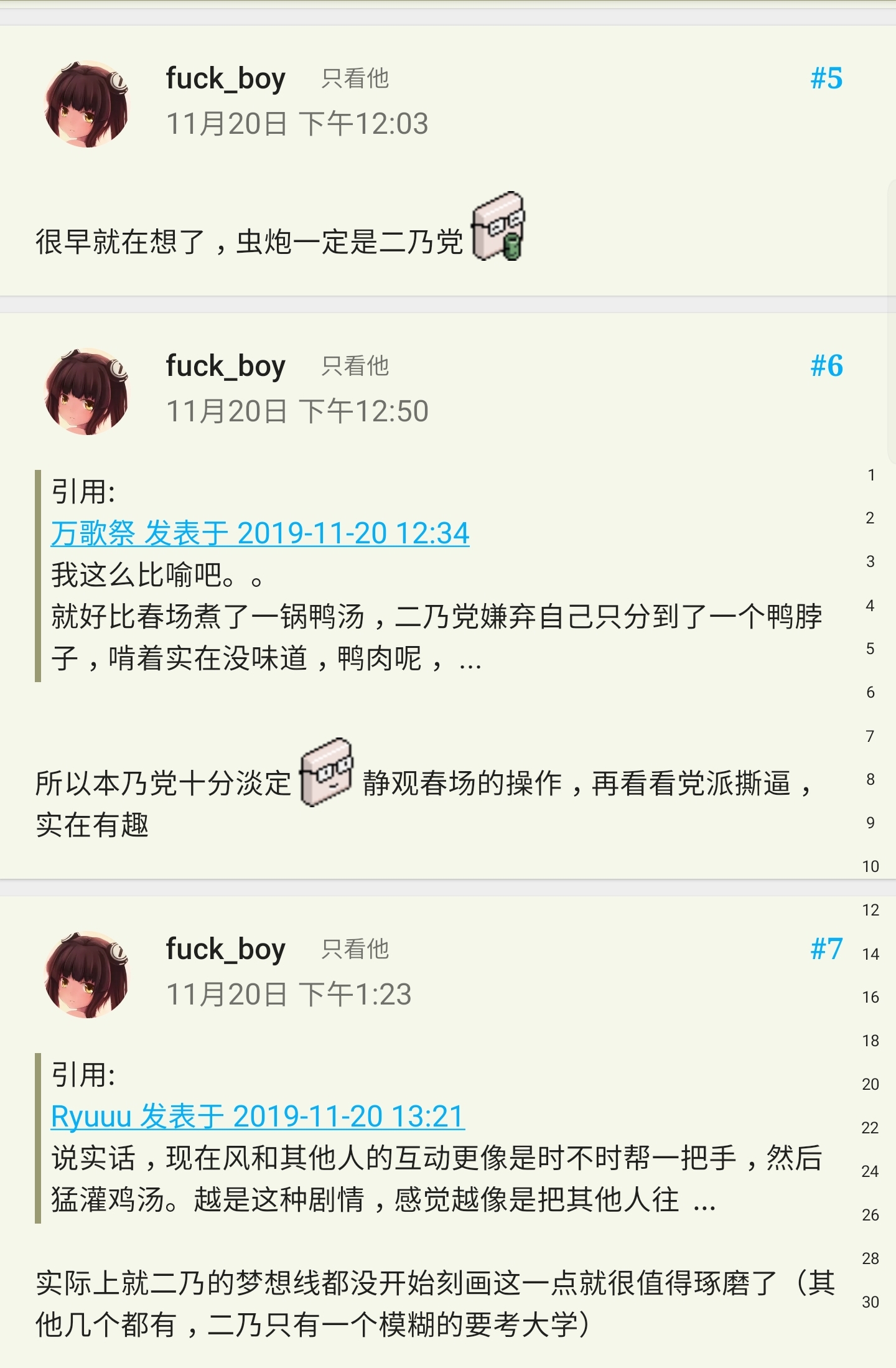Open post number #6 link
Screen dimensions: 896x1368
coord(826,366)
